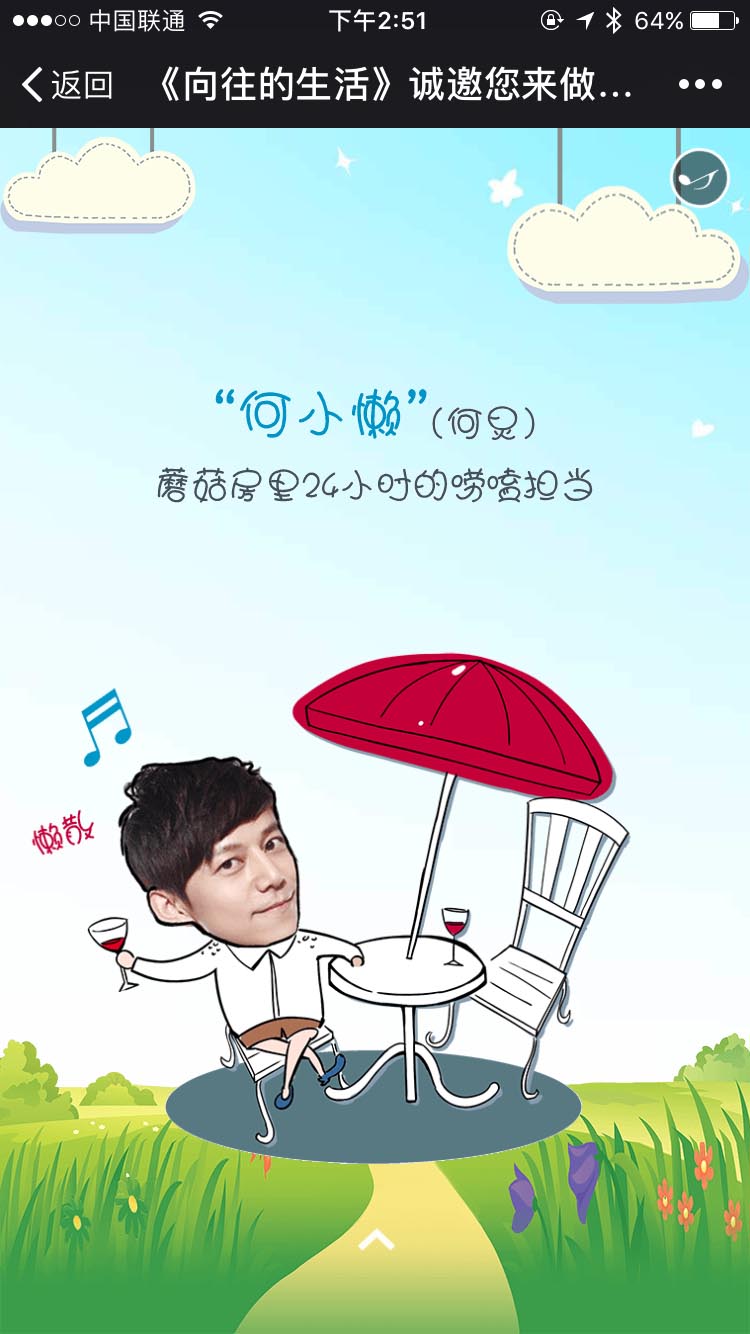Open the three-dot overflow menu
This screenshot has width=750, height=1334.
coord(700,85)
